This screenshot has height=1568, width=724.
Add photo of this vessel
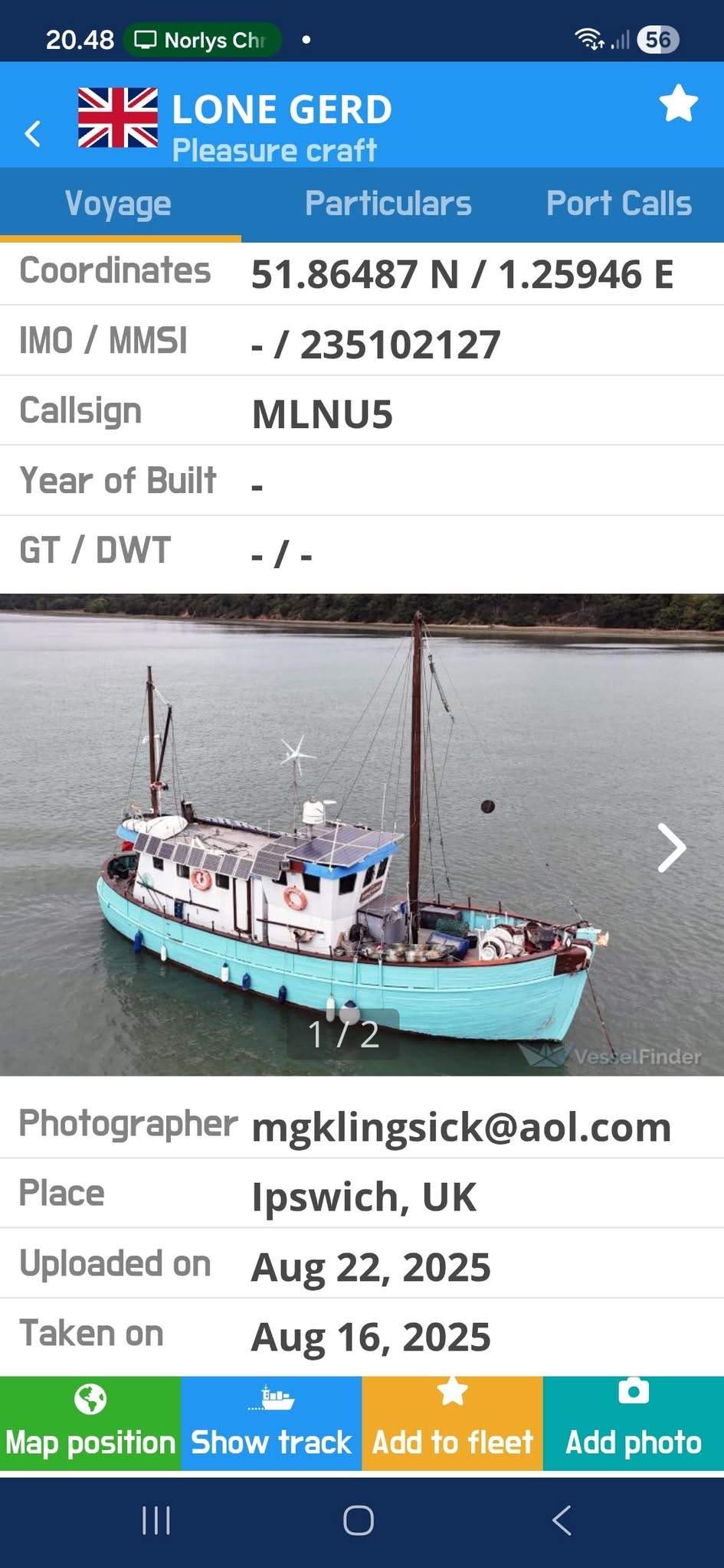[x=634, y=1423]
